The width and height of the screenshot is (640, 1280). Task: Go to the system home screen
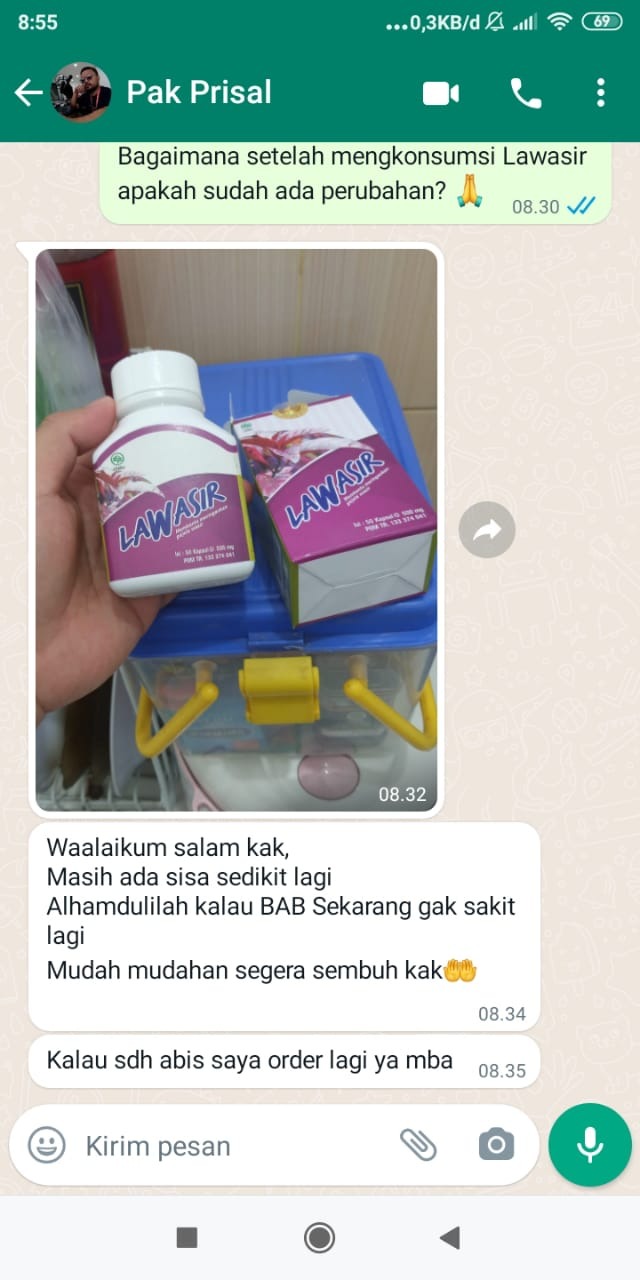point(319,1238)
